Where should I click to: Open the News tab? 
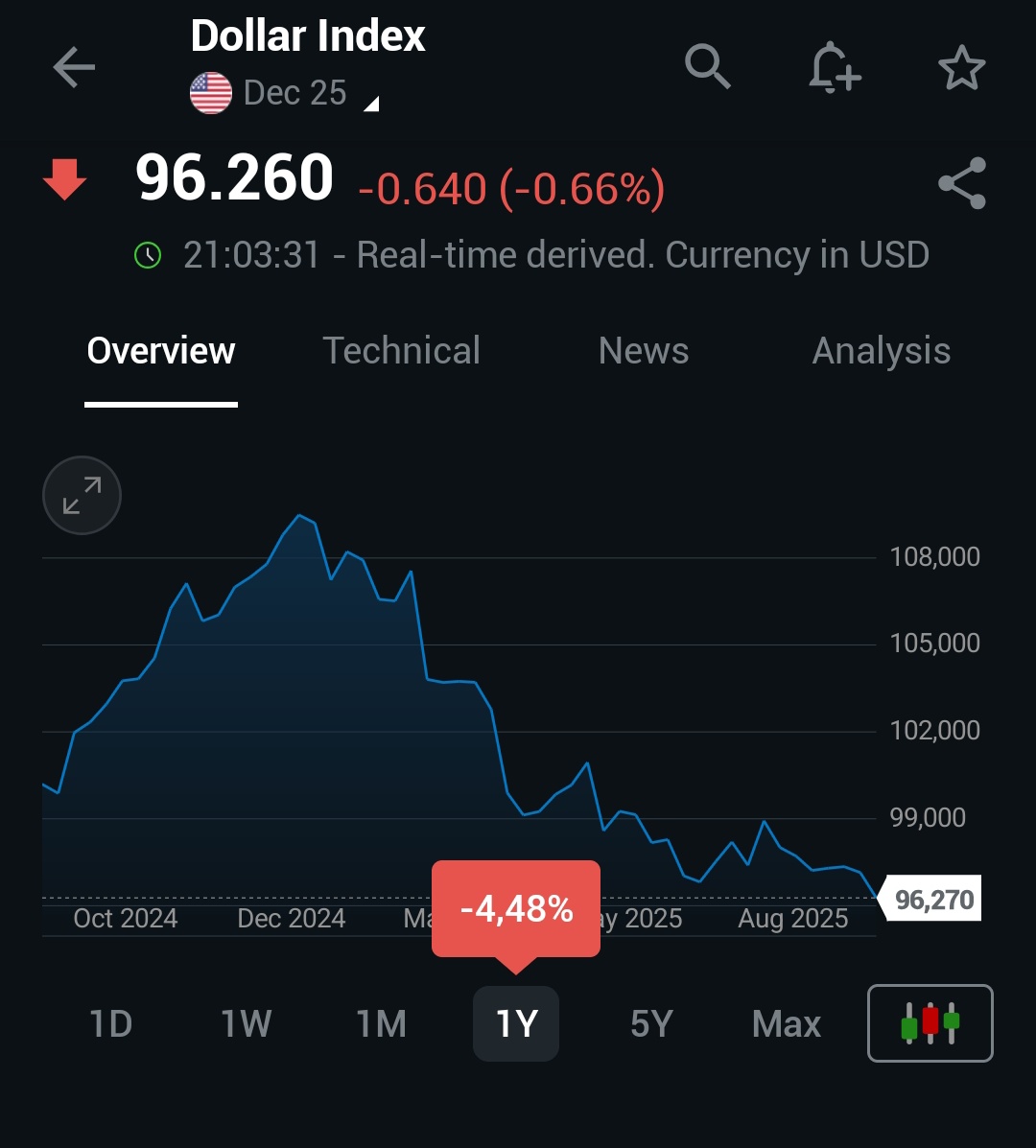click(x=643, y=351)
